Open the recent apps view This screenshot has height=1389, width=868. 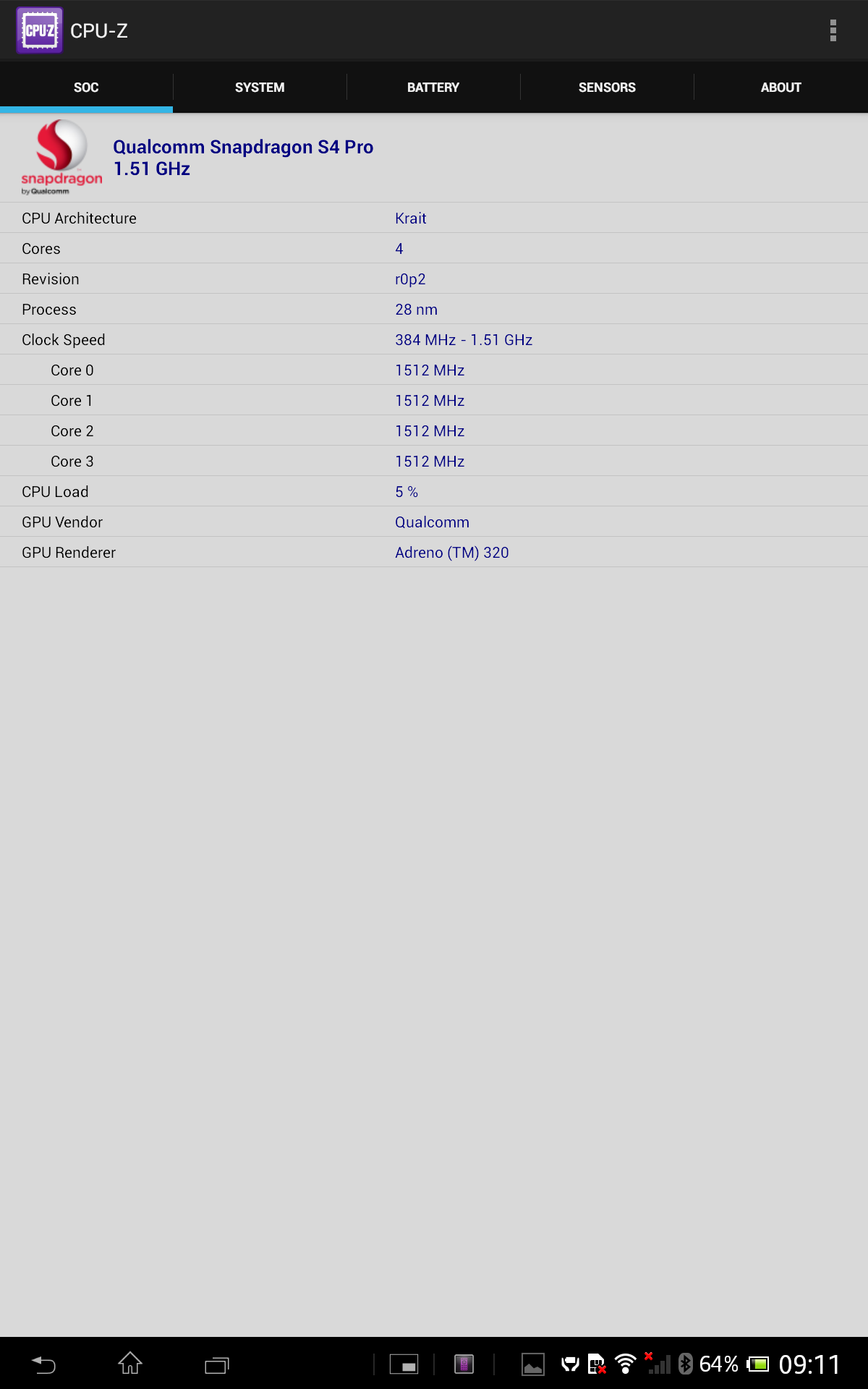point(216,1365)
